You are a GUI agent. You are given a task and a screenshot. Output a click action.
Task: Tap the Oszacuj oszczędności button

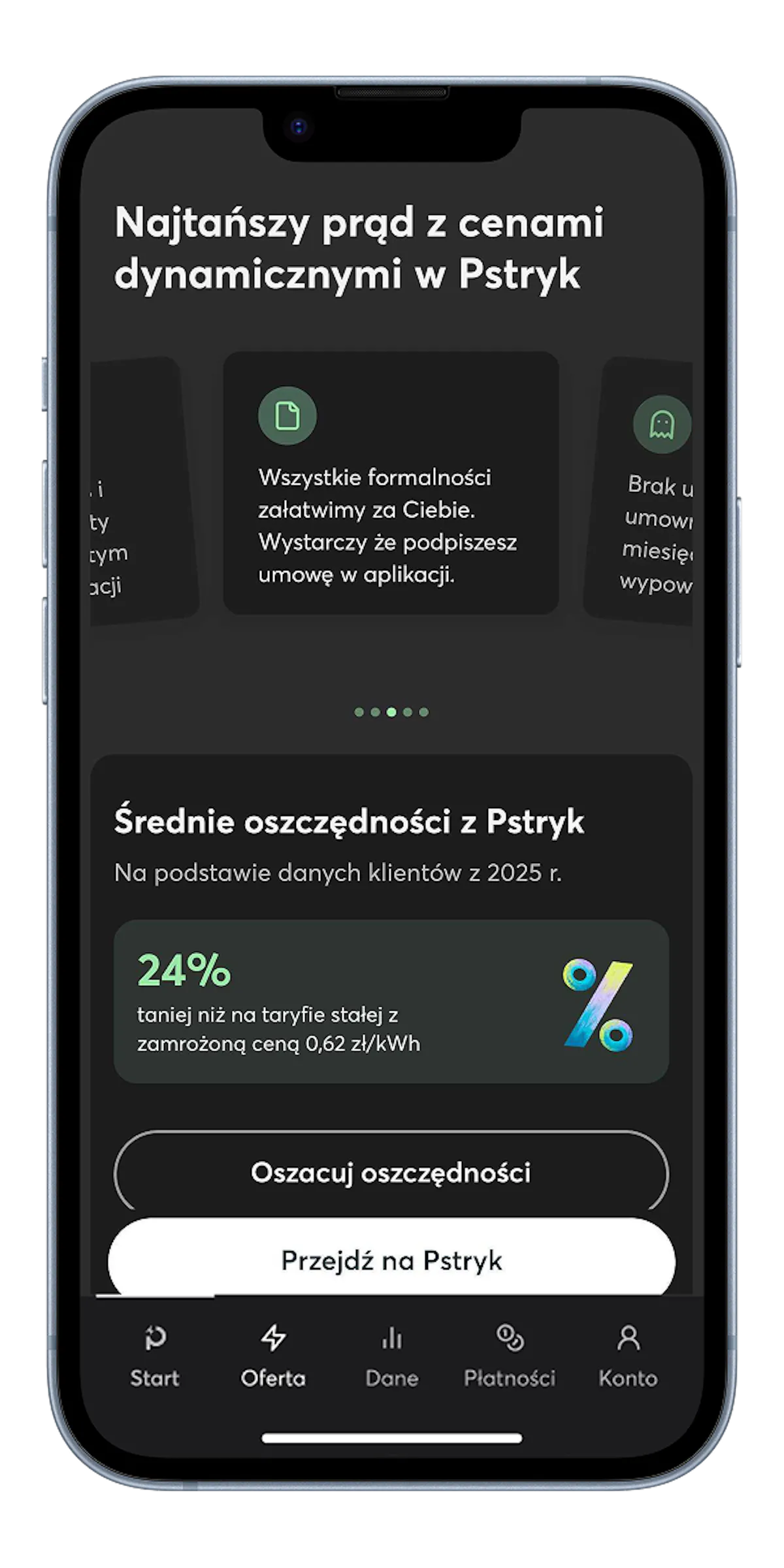click(x=391, y=1173)
